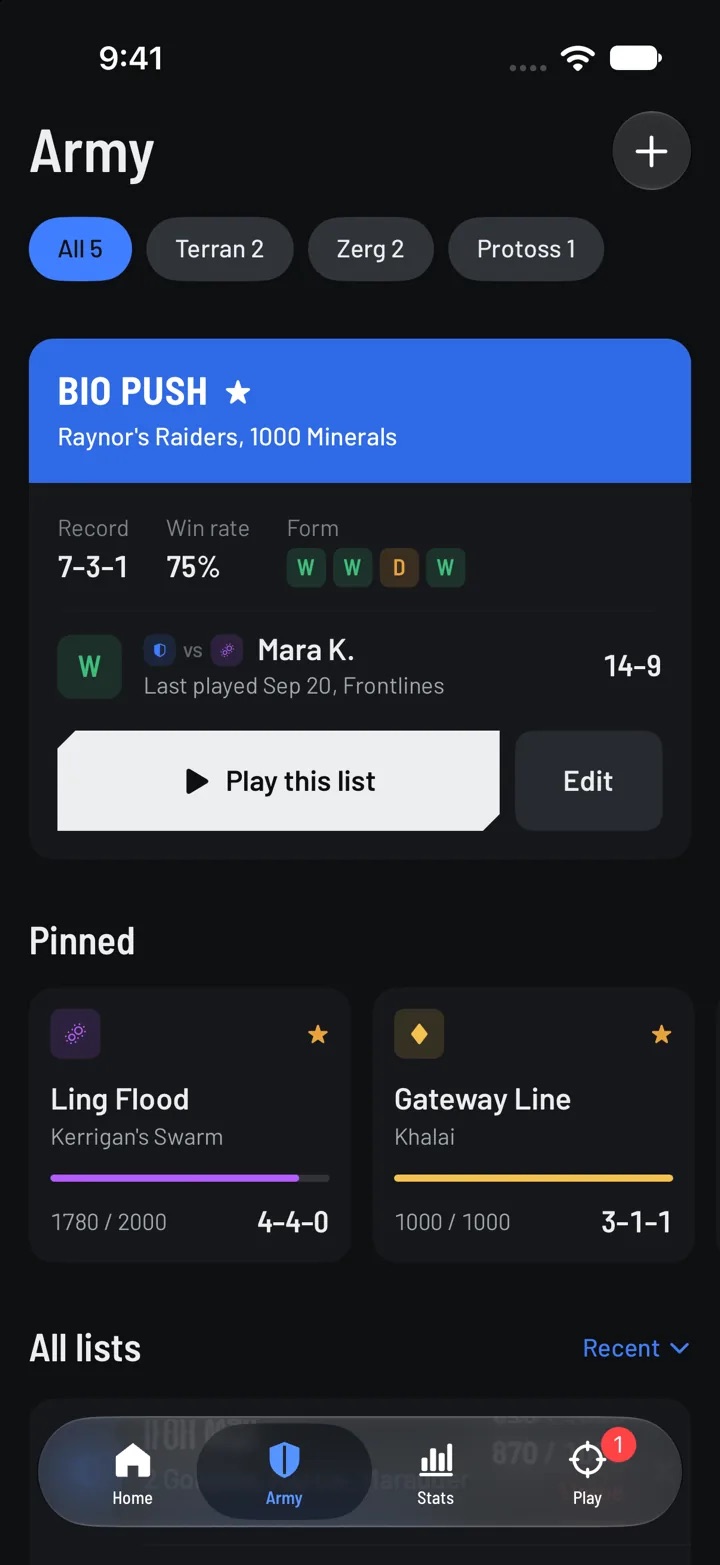
Task: Open the Gateway Line pinned card
Action: click(533, 1125)
